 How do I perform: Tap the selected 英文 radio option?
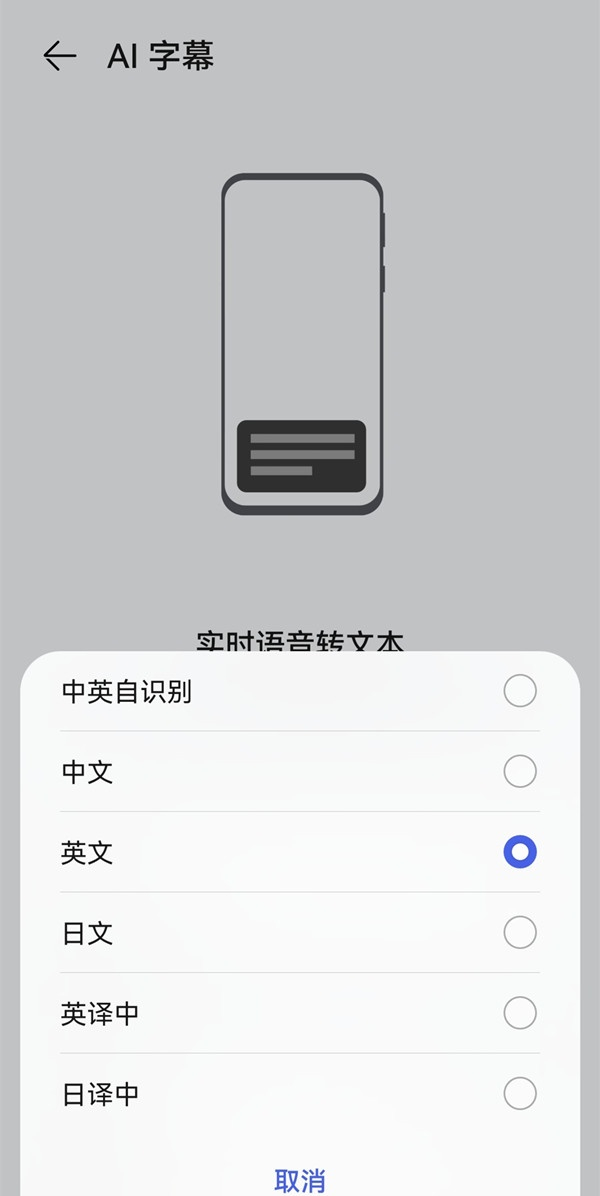click(519, 852)
